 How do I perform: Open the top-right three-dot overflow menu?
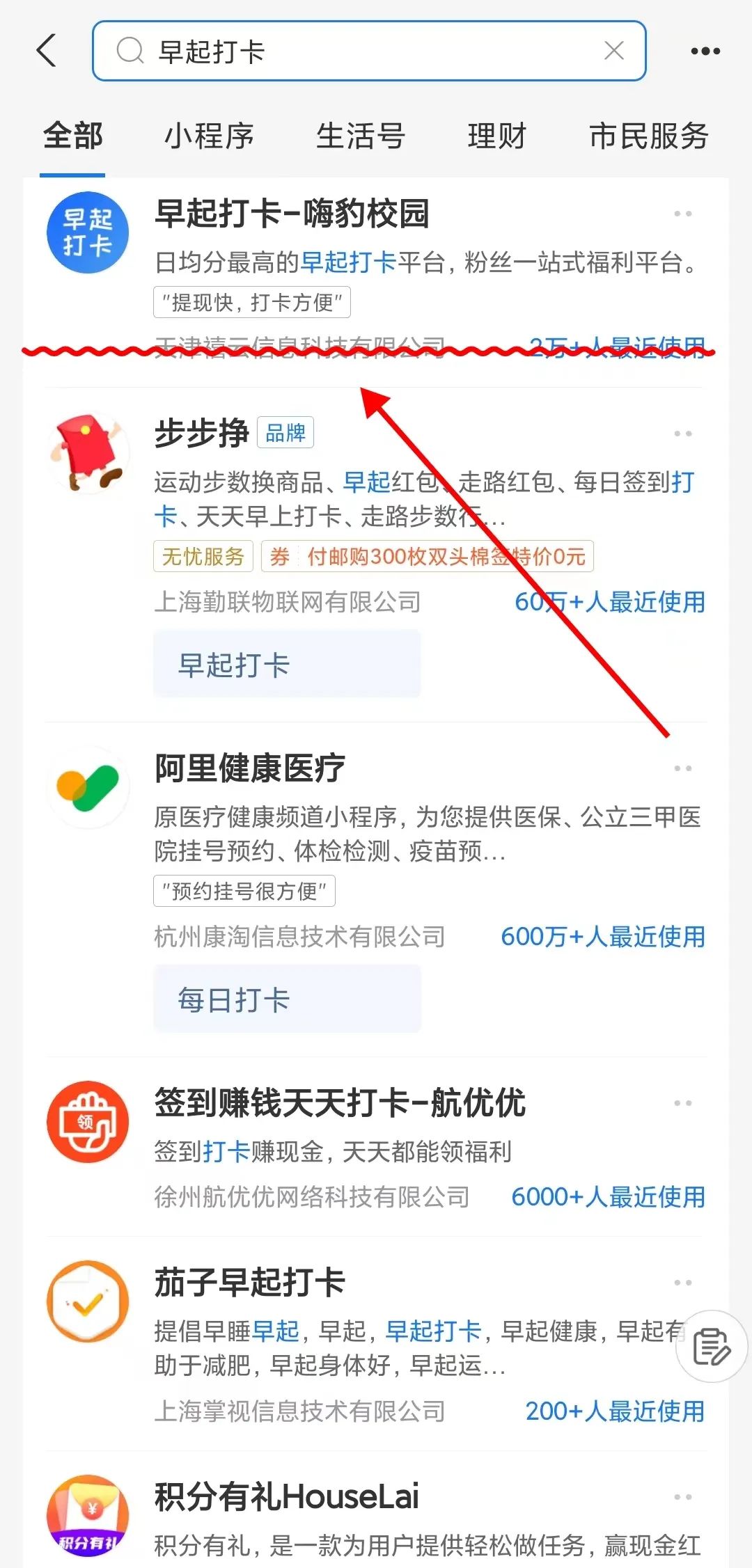pyautogui.click(x=705, y=51)
